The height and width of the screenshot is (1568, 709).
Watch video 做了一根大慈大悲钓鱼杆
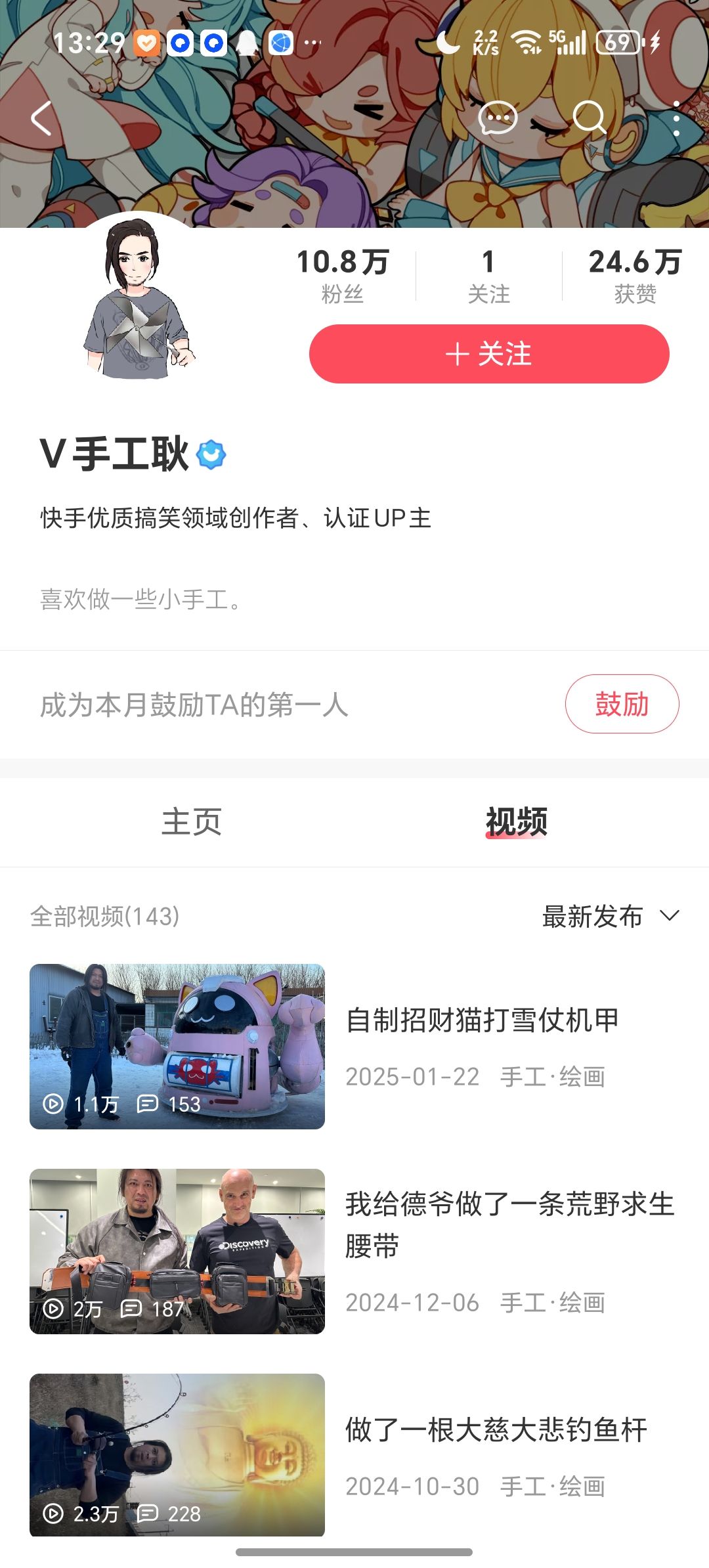point(177,1454)
